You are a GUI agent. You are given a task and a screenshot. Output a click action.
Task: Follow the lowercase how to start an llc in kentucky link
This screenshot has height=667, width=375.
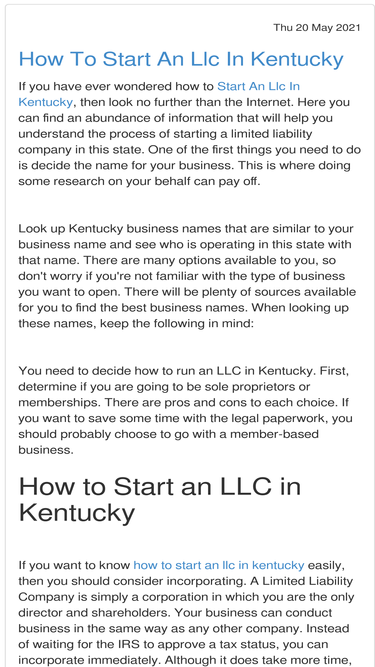pyautogui.click(x=219, y=565)
